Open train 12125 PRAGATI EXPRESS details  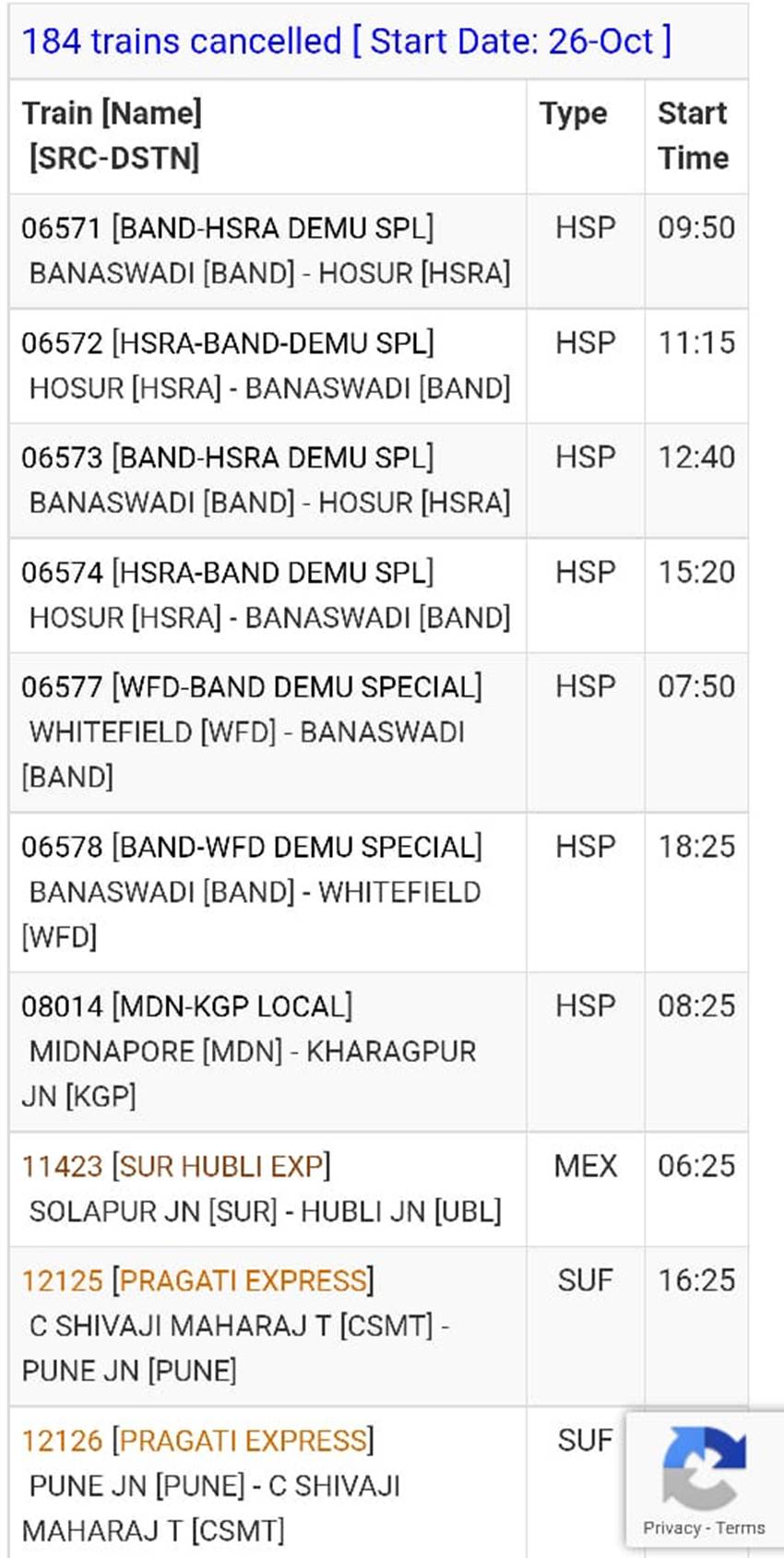(x=197, y=1280)
